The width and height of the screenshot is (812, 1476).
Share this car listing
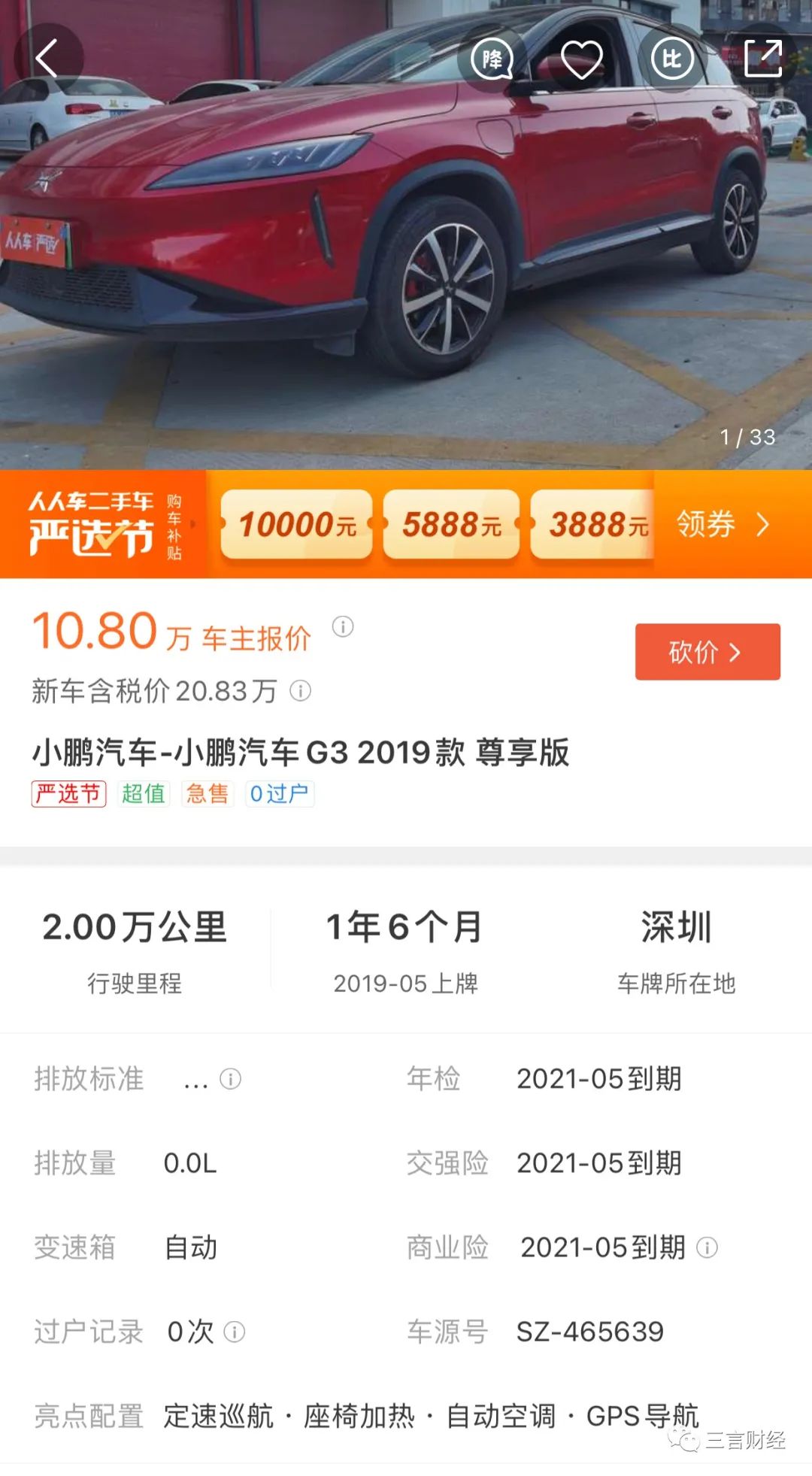coord(763,59)
